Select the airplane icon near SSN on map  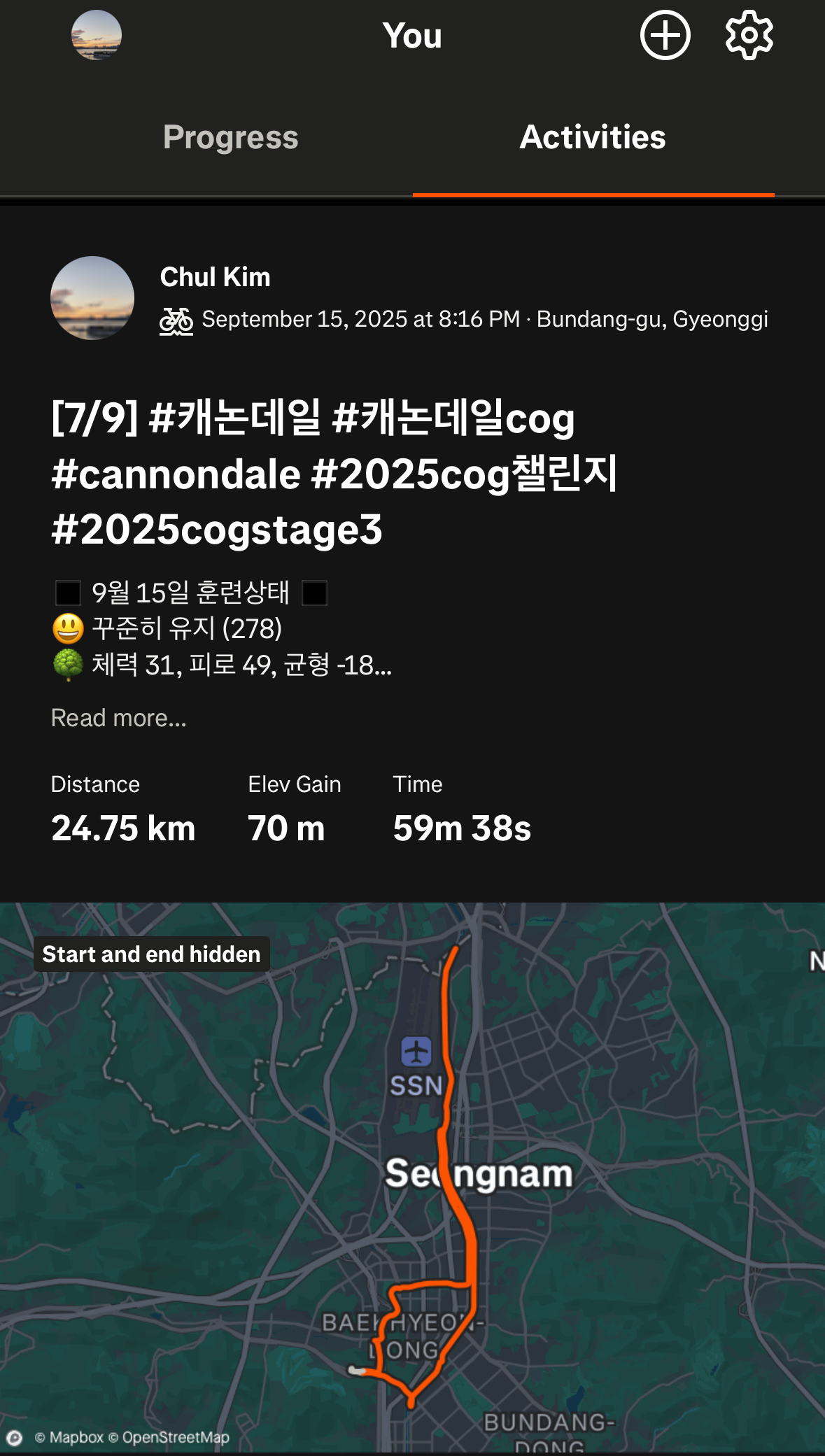tap(418, 1051)
